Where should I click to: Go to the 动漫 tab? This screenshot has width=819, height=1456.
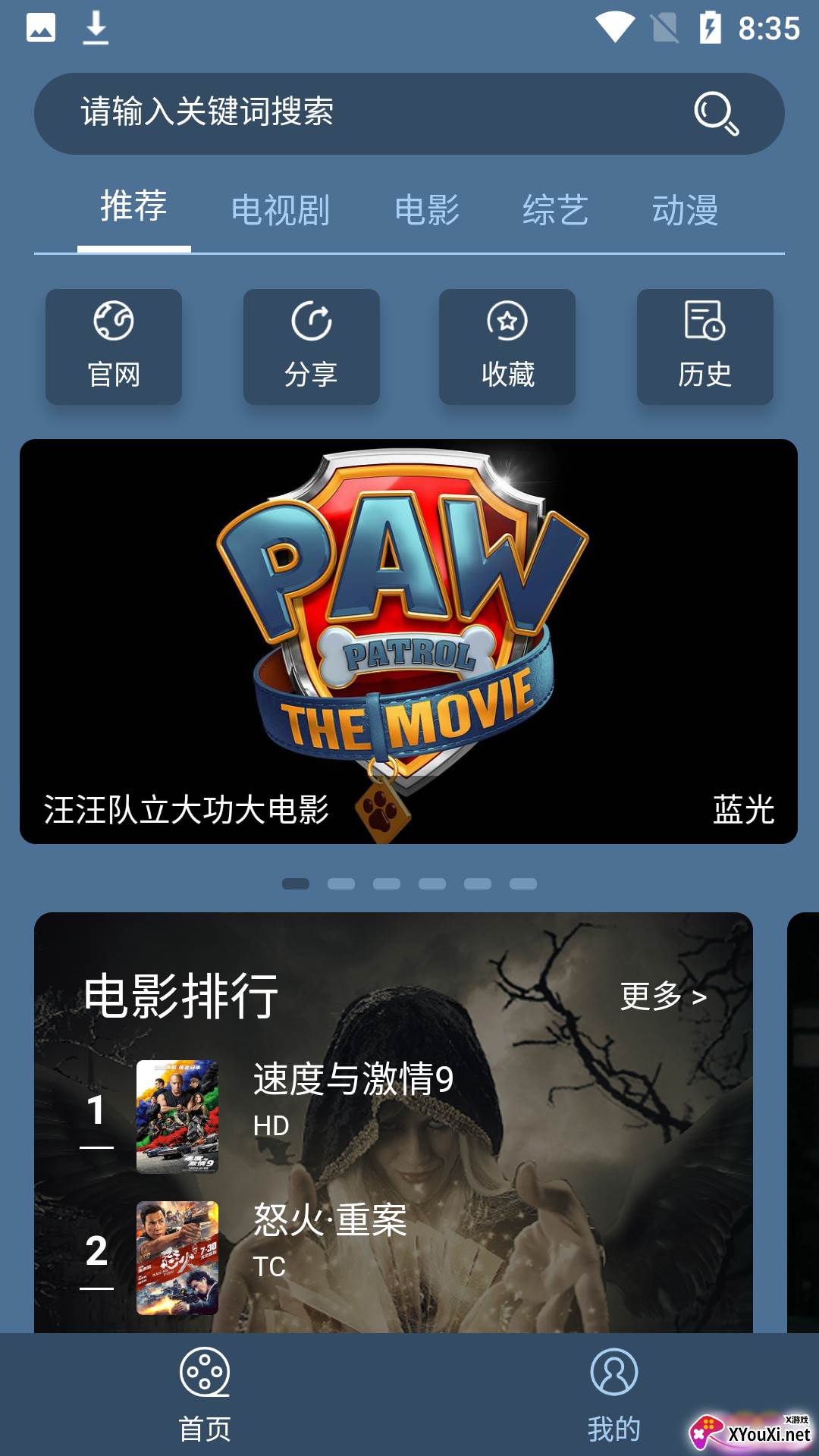(x=685, y=210)
